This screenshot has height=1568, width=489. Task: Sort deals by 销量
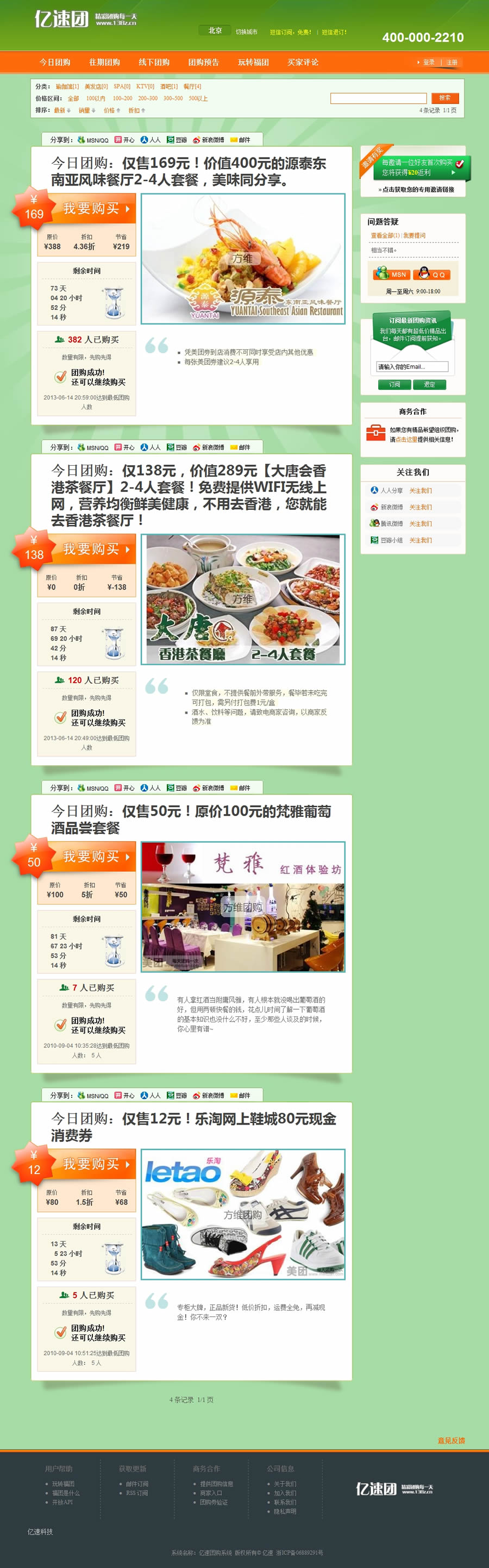point(84,110)
